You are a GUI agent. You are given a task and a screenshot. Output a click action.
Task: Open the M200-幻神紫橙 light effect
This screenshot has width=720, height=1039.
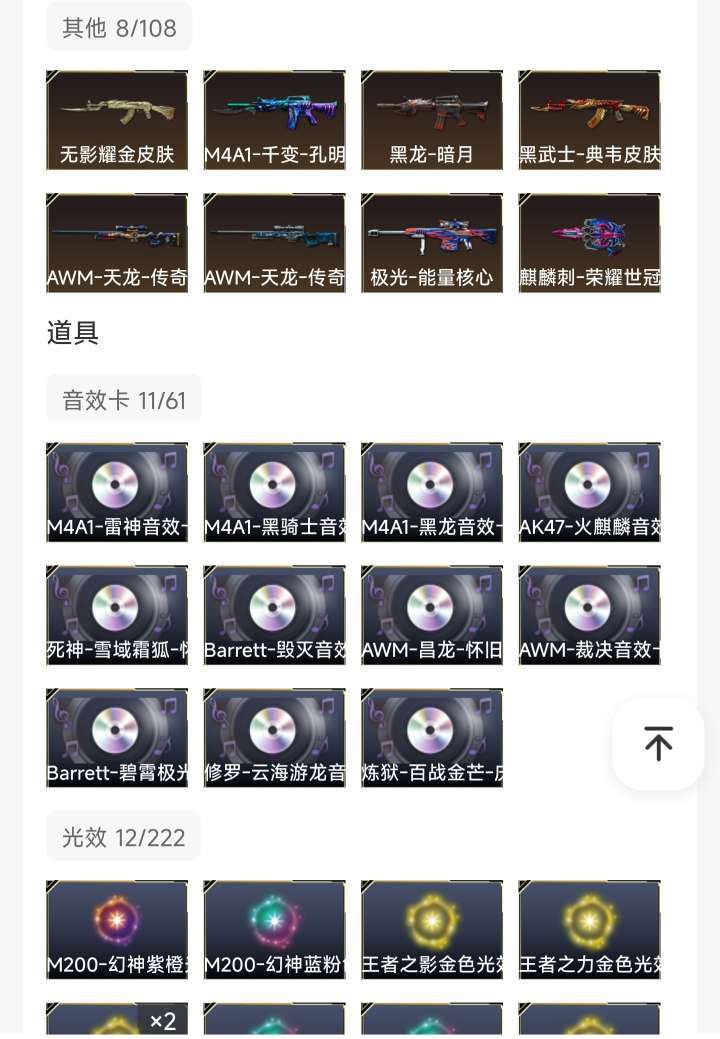116,928
